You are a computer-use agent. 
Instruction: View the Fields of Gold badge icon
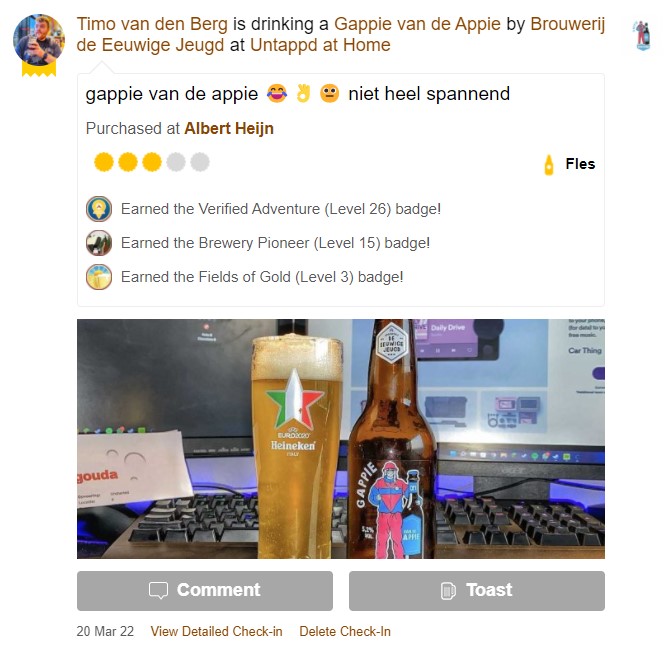98,277
